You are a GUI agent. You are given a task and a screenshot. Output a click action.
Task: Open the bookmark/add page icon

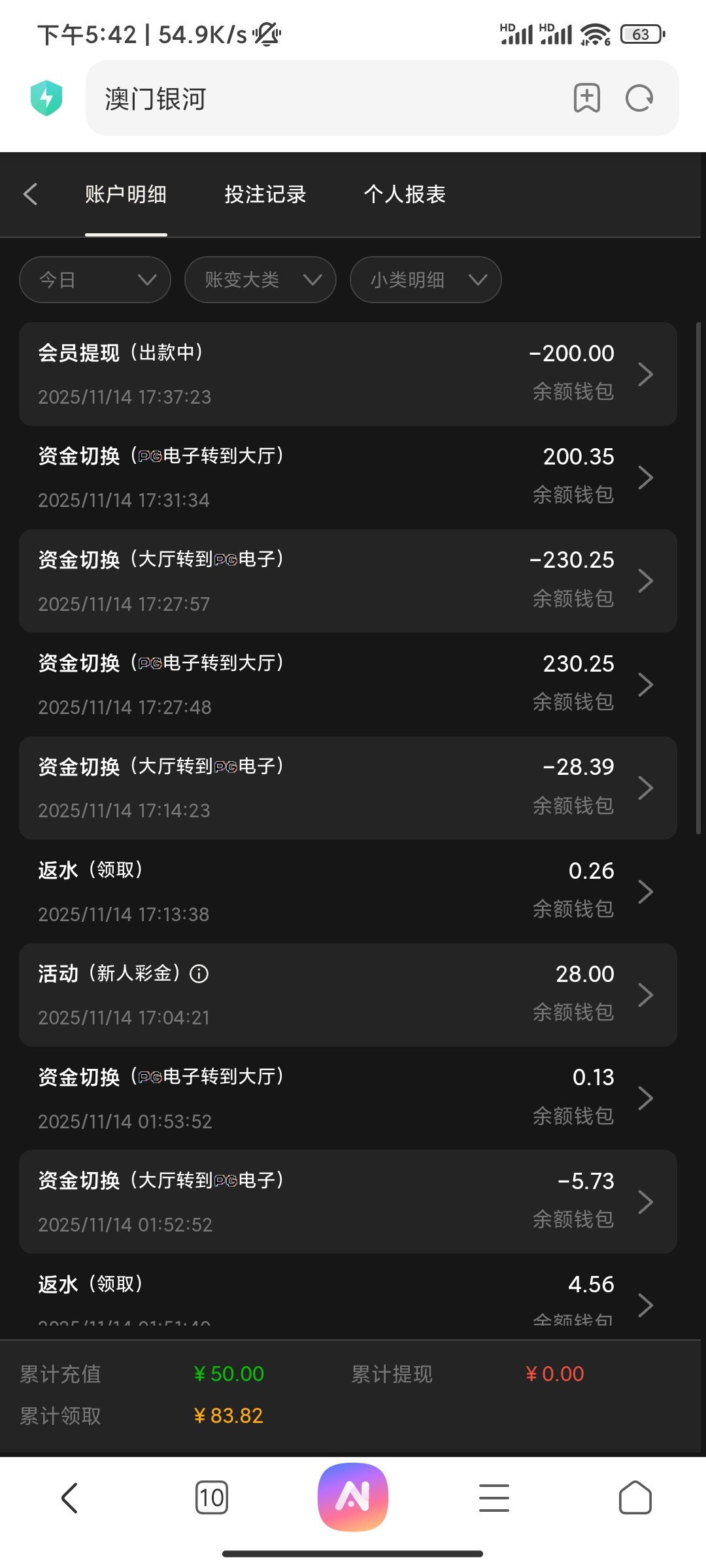586,98
